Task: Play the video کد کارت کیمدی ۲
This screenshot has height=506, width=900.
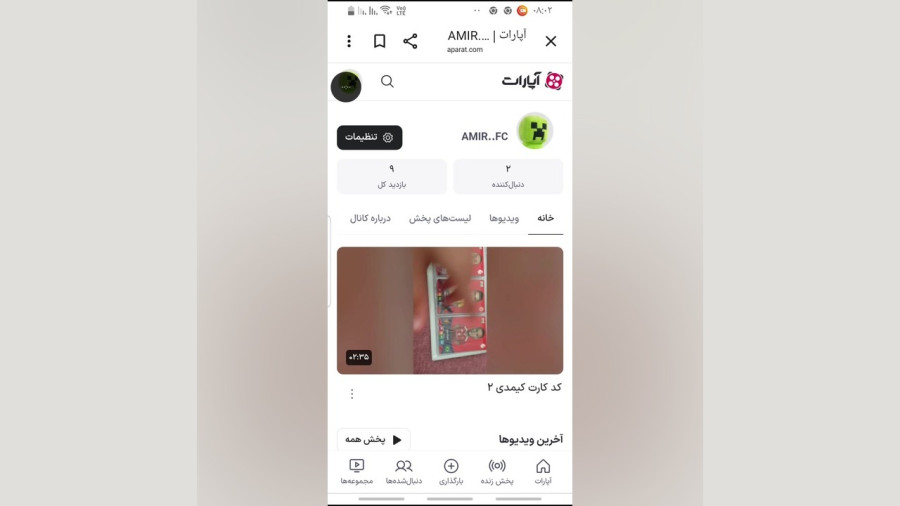Action: pyautogui.click(x=450, y=310)
